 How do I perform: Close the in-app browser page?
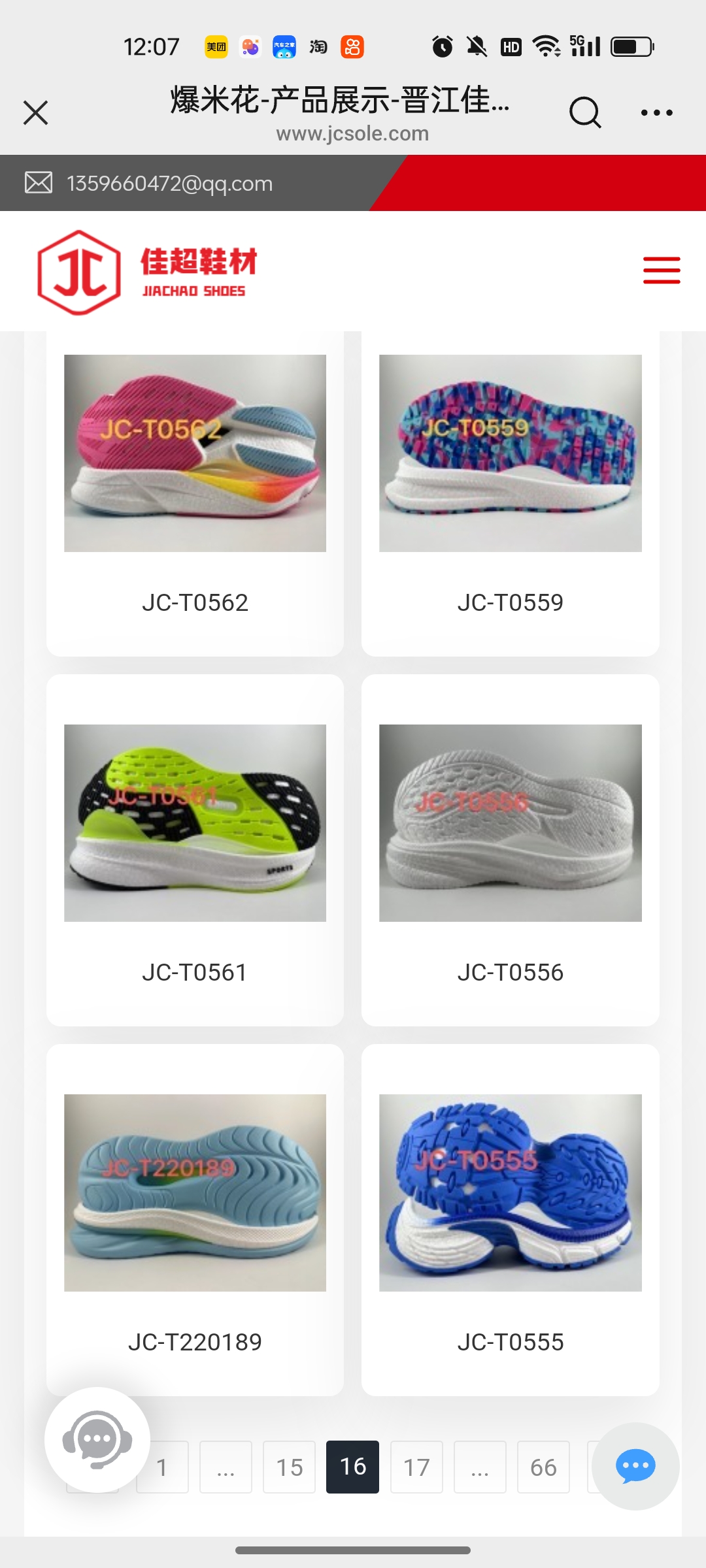(x=36, y=112)
